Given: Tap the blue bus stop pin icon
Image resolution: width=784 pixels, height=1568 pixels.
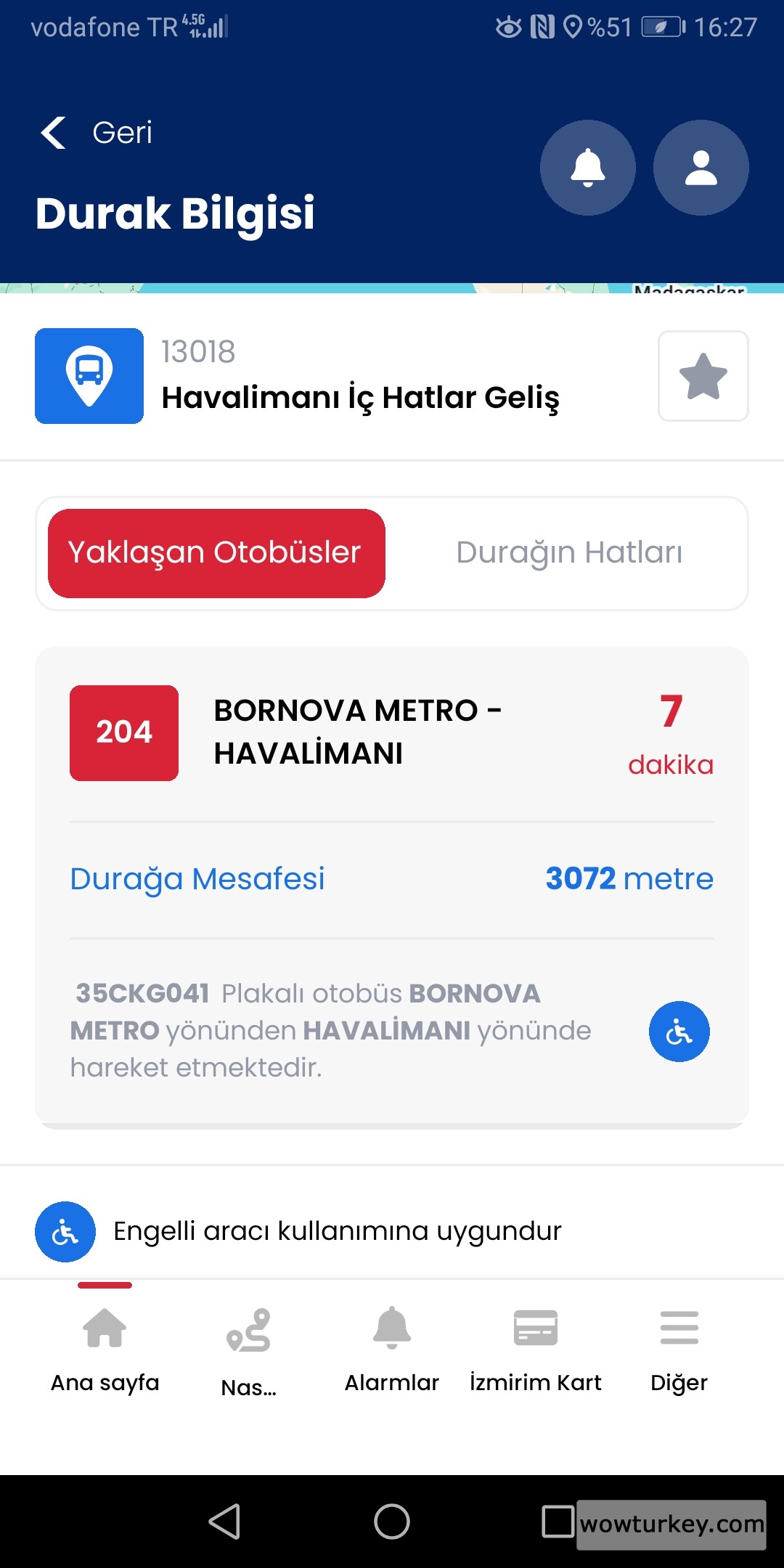Looking at the screenshot, I should pos(89,375).
